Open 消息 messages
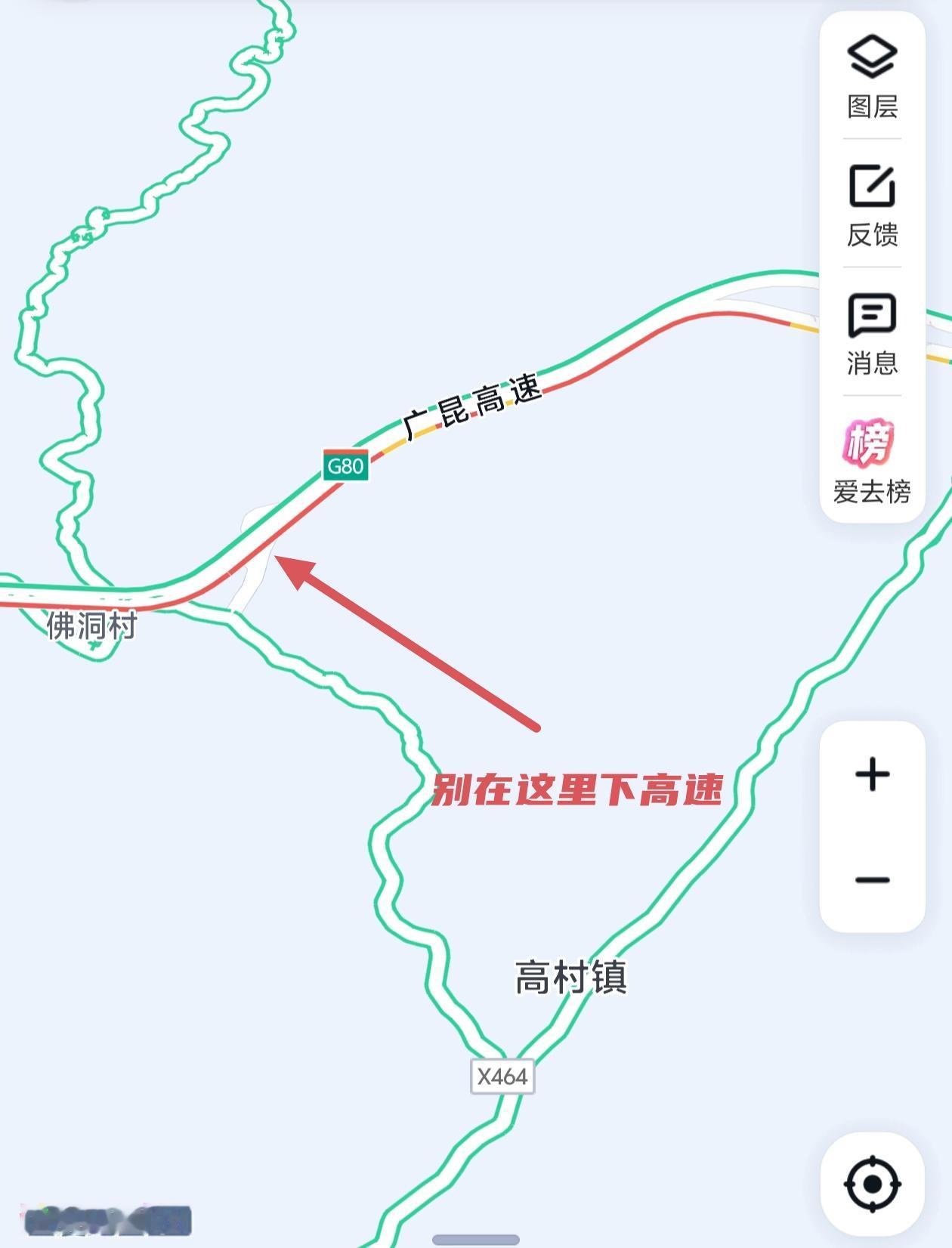Screen dimensions: 952x1248 click(x=872, y=333)
